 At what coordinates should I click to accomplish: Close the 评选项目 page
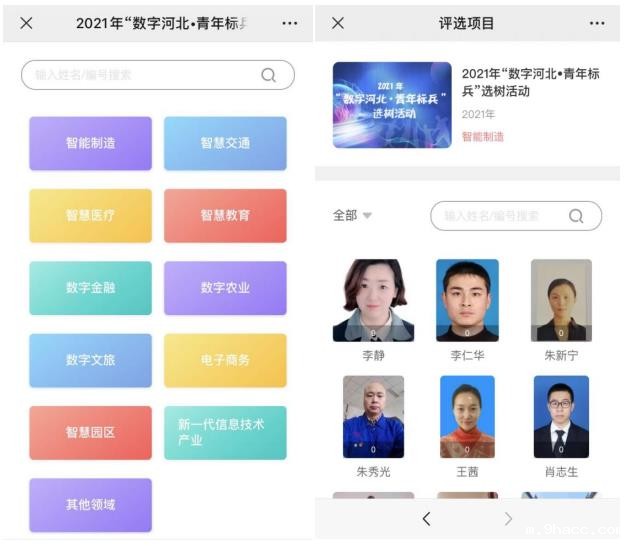pos(338,23)
